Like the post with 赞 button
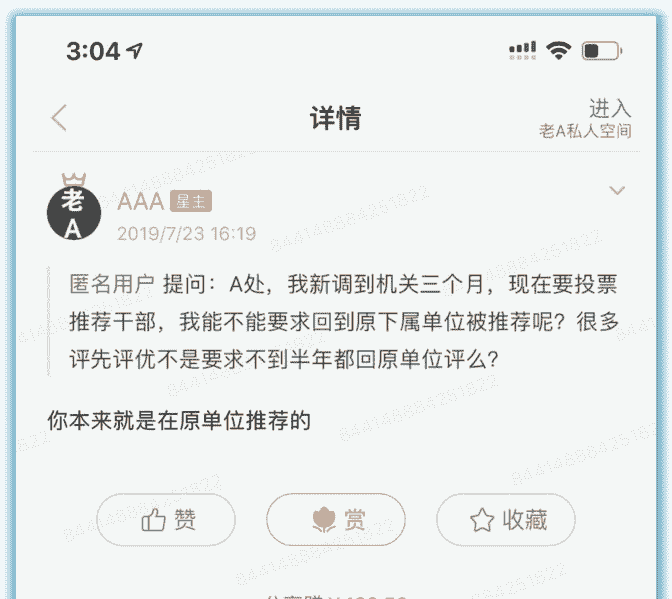The image size is (672, 599). (167, 520)
